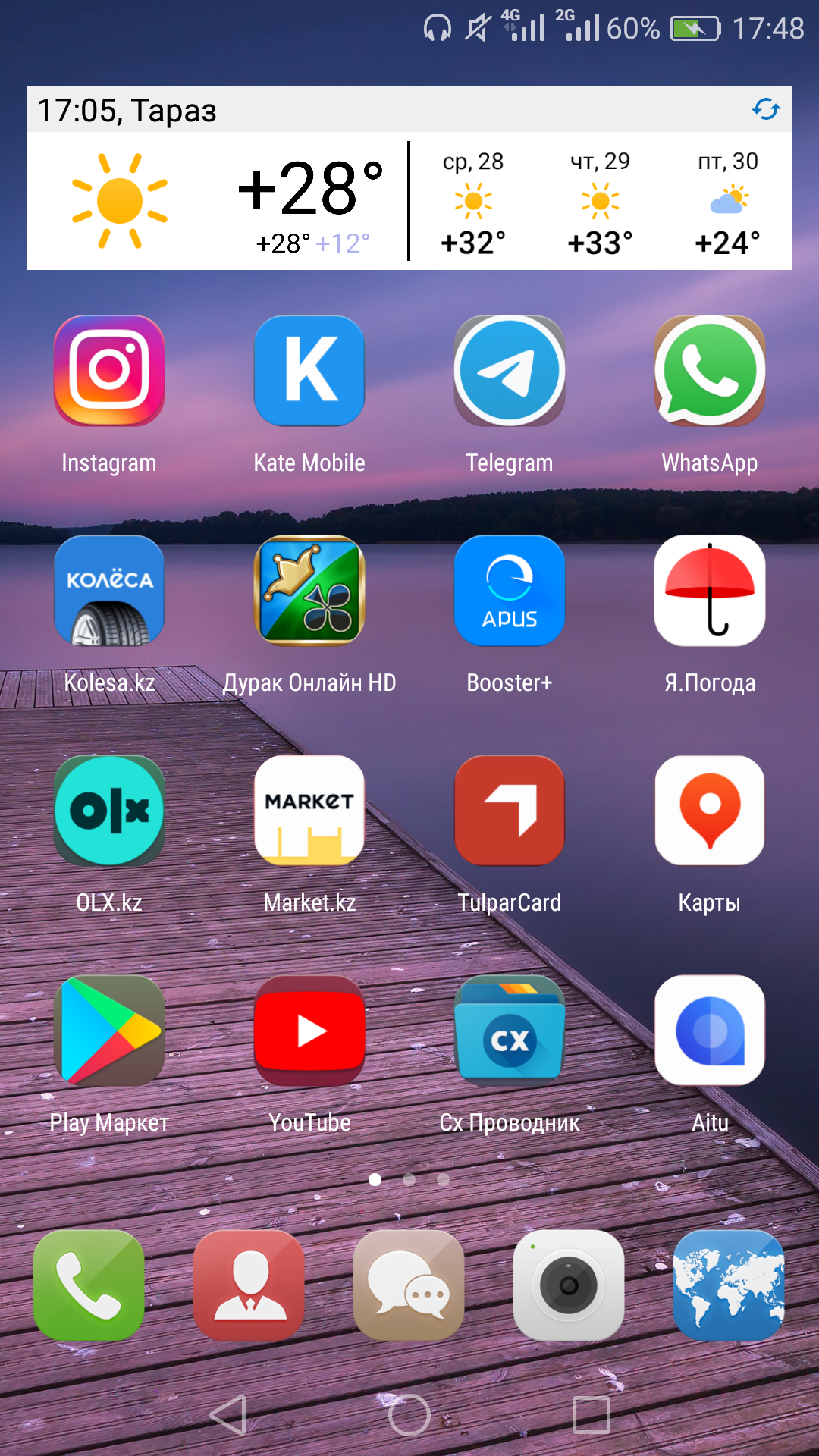819x1456 pixels.
Task: Launch Kate Mobile
Action: pyautogui.click(x=309, y=371)
